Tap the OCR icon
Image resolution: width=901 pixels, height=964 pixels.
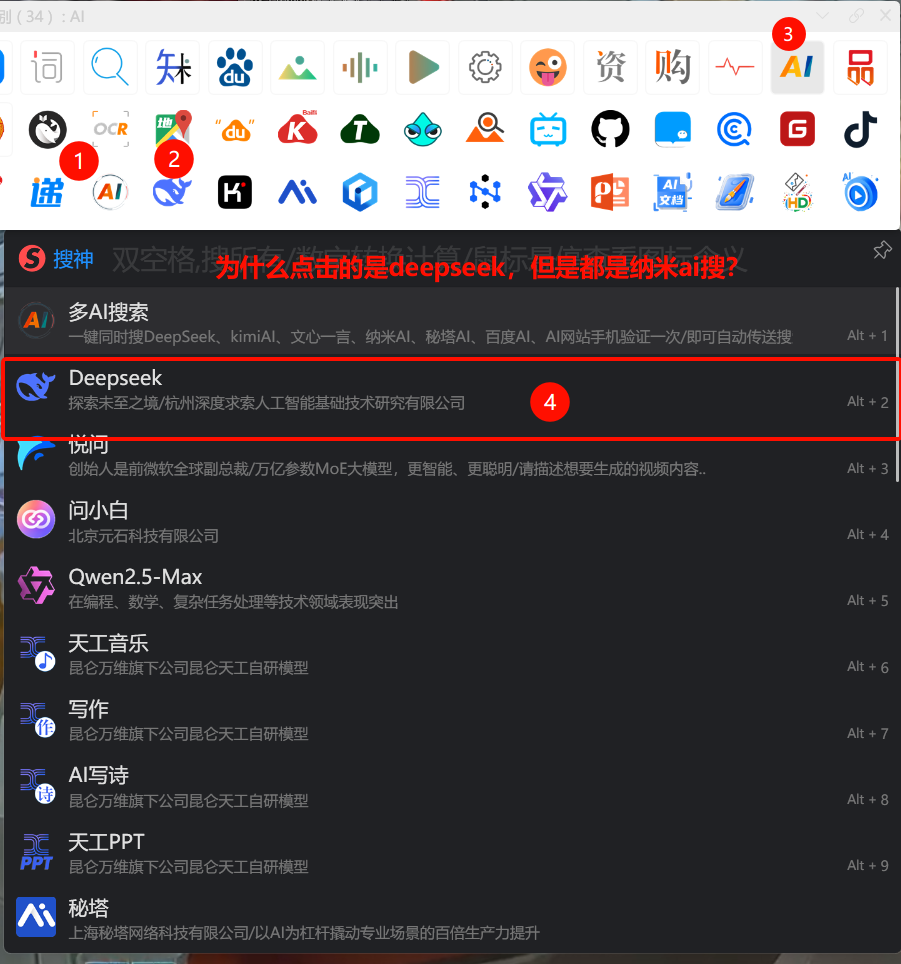point(110,129)
